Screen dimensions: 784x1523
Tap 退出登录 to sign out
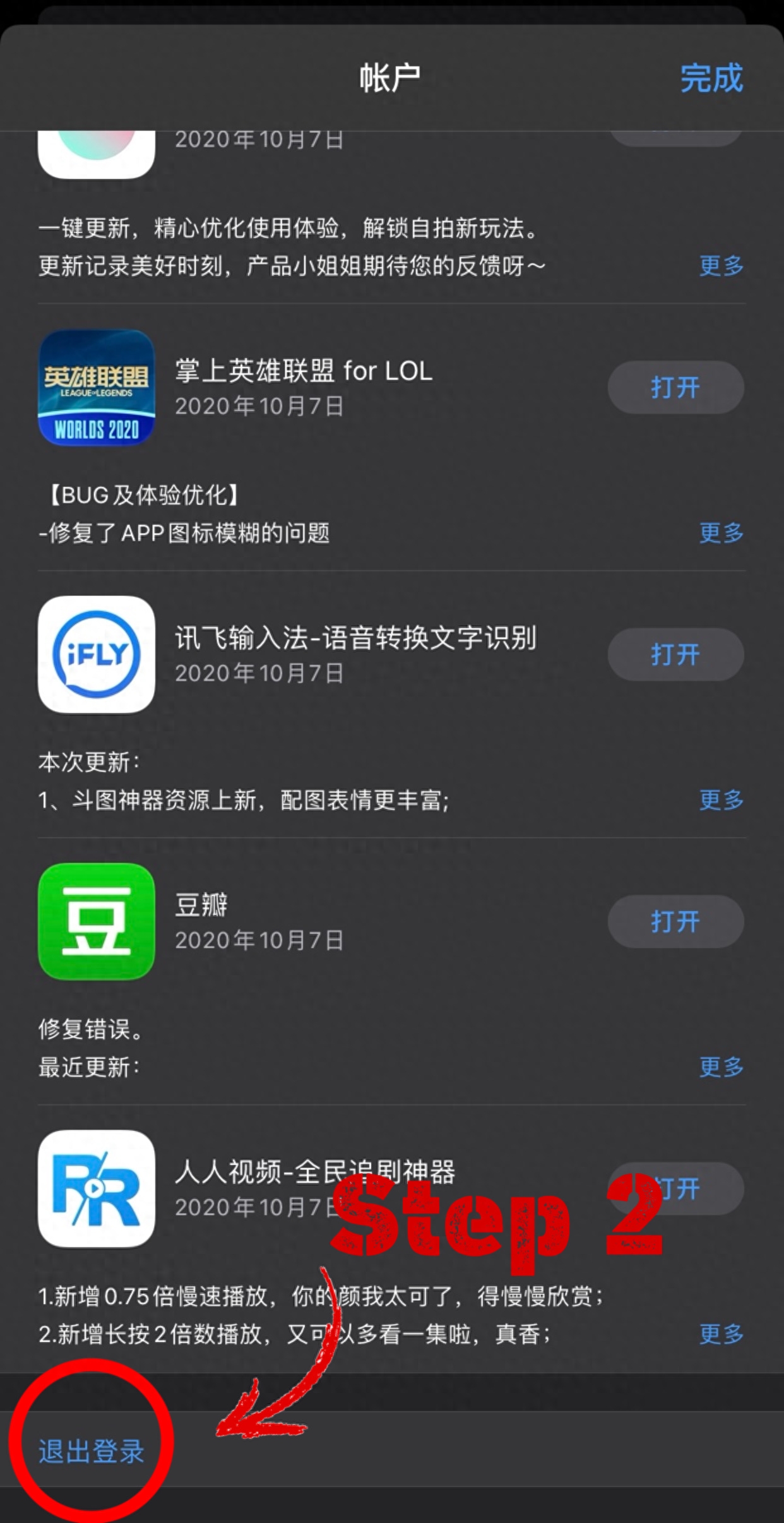(92, 1451)
